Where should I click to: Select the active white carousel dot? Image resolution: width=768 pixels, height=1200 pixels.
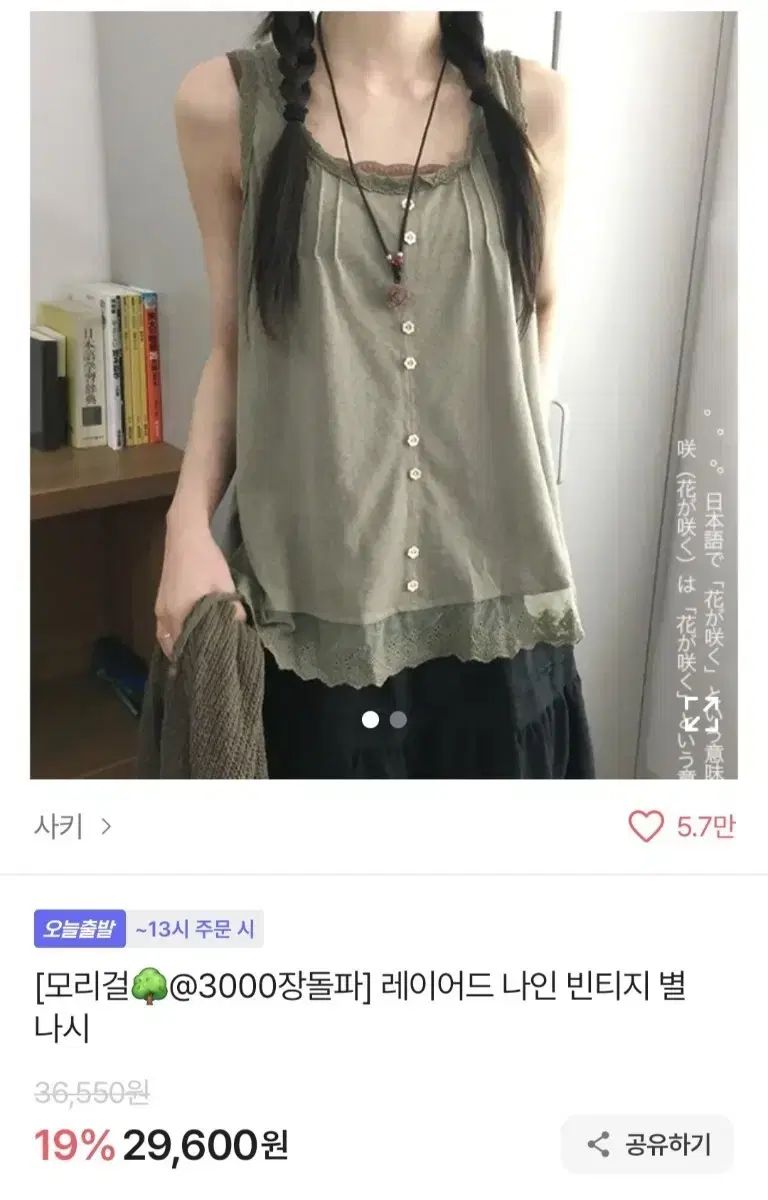click(x=370, y=718)
